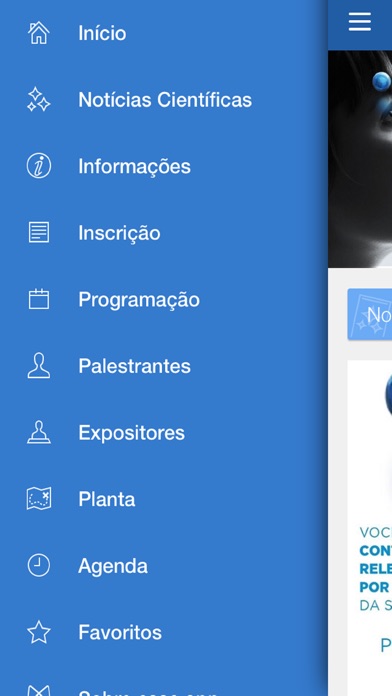Open Notícias Científicas menu item

[164, 100]
